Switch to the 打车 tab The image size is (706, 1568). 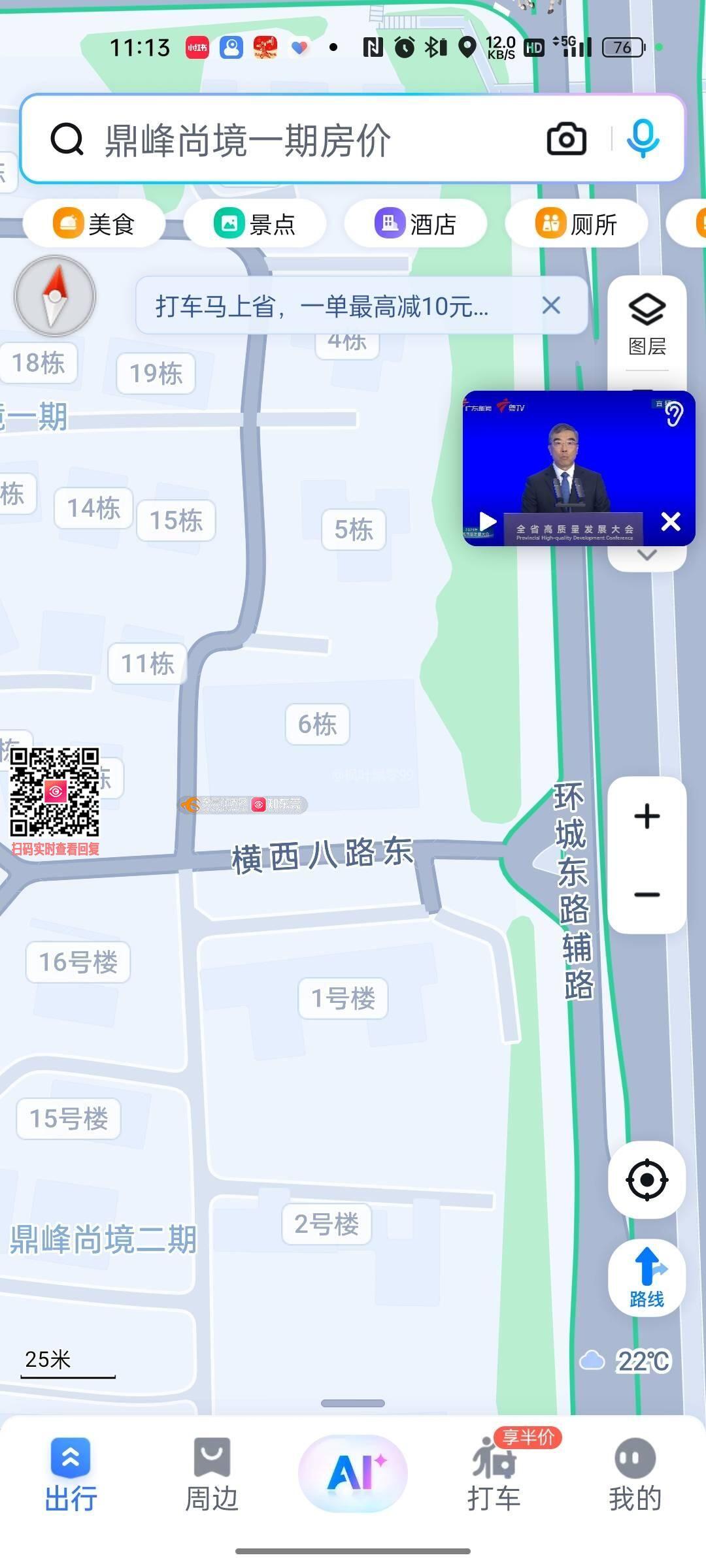point(494,1475)
